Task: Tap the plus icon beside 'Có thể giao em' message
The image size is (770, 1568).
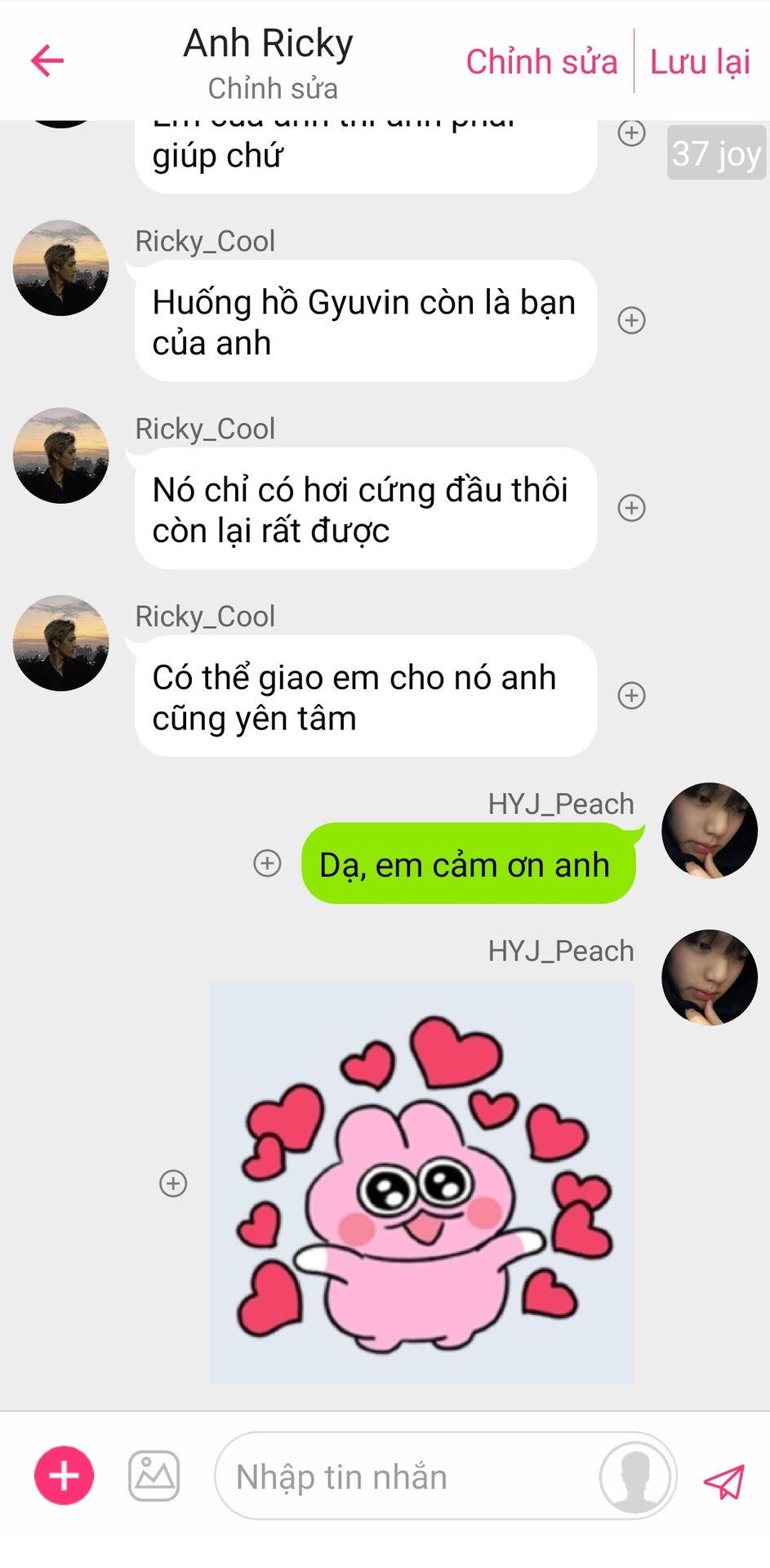Action: [631, 696]
